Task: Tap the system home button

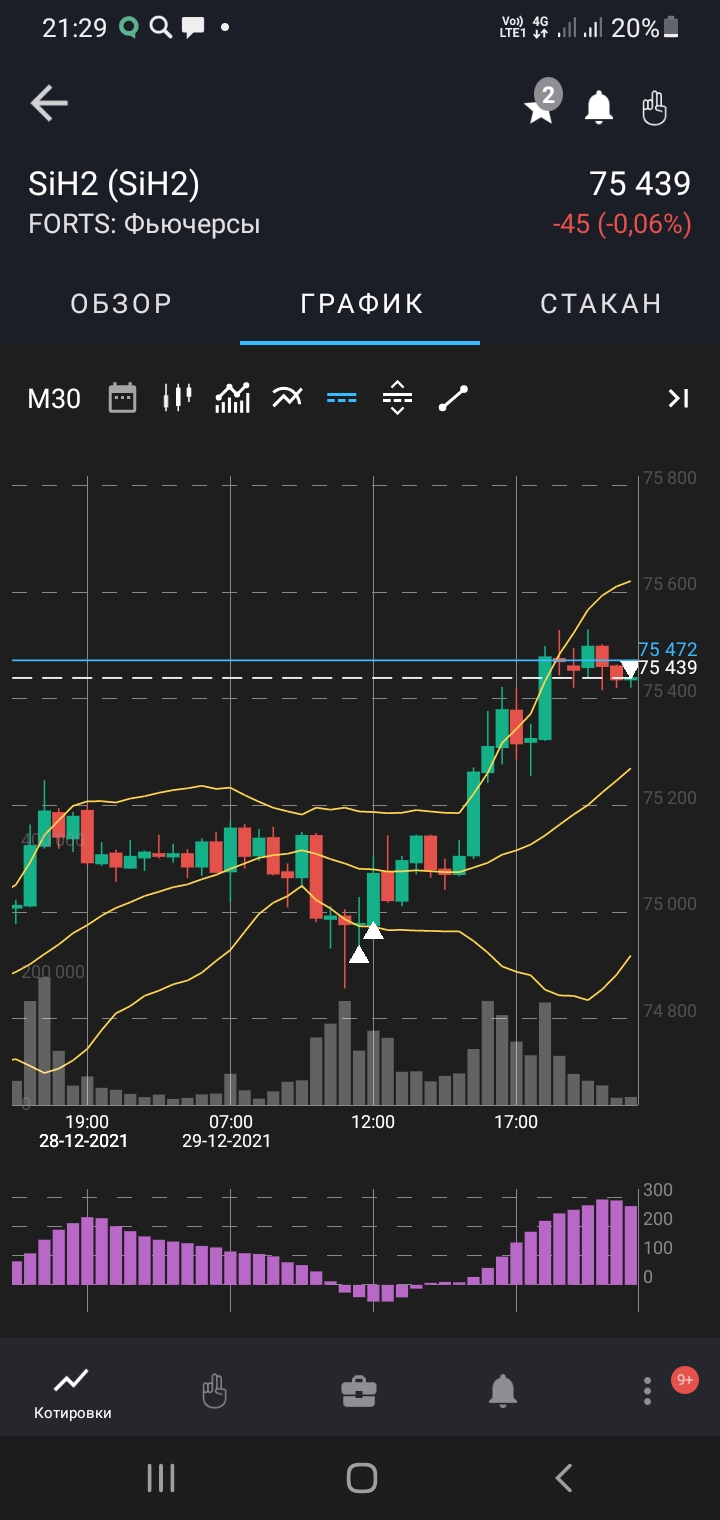Action: click(x=361, y=1477)
